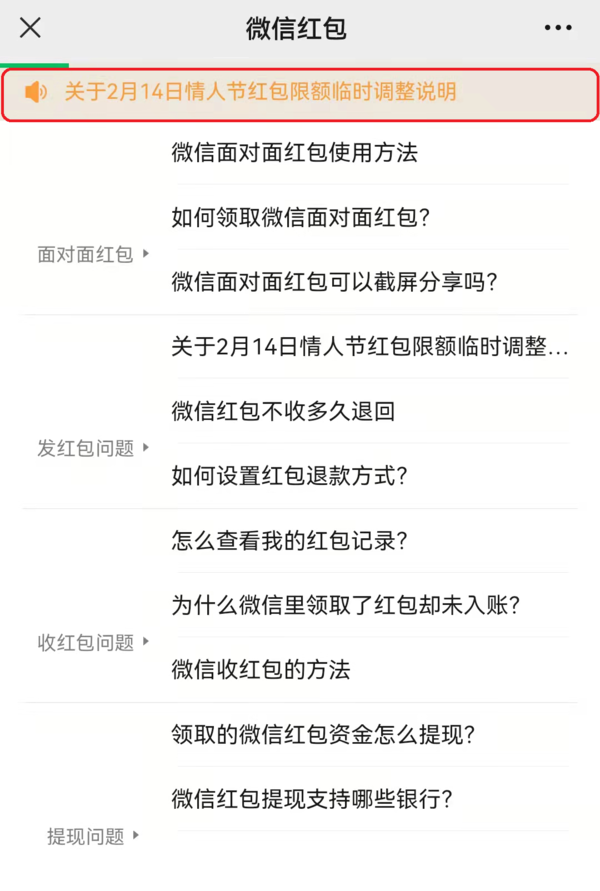Open 领取的微信红包资金怎么提现
This screenshot has width=600, height=891.
(322, 735)
